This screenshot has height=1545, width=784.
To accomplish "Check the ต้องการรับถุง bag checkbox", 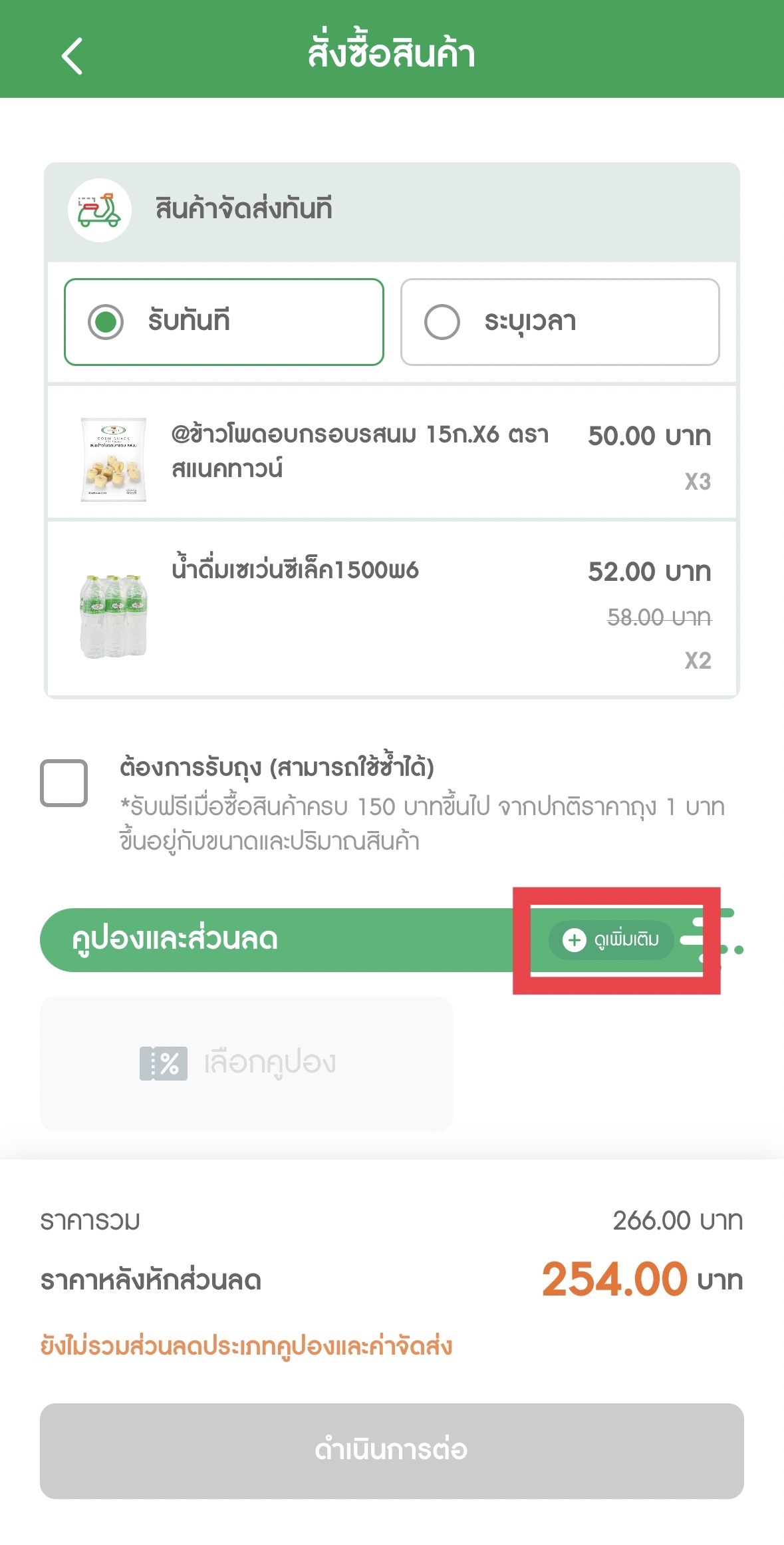I will [64, 783].
